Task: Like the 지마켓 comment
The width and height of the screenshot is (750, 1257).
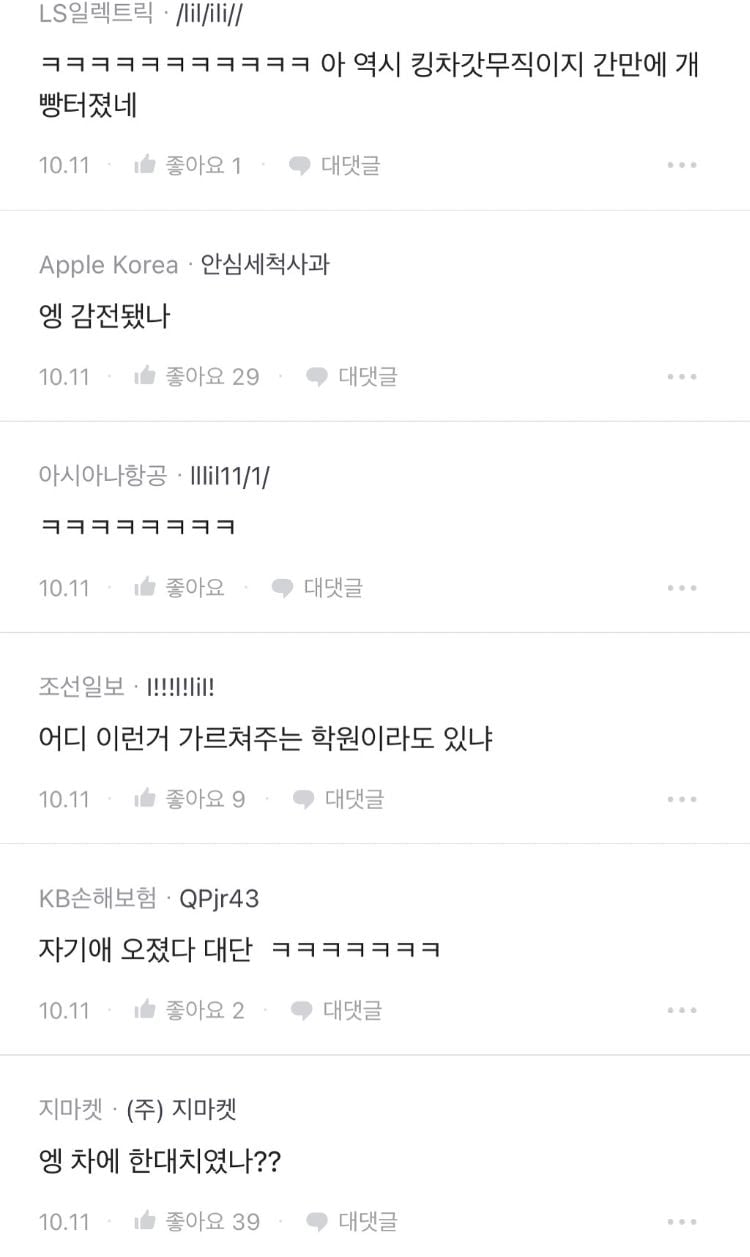Action: pos(196,1221)
